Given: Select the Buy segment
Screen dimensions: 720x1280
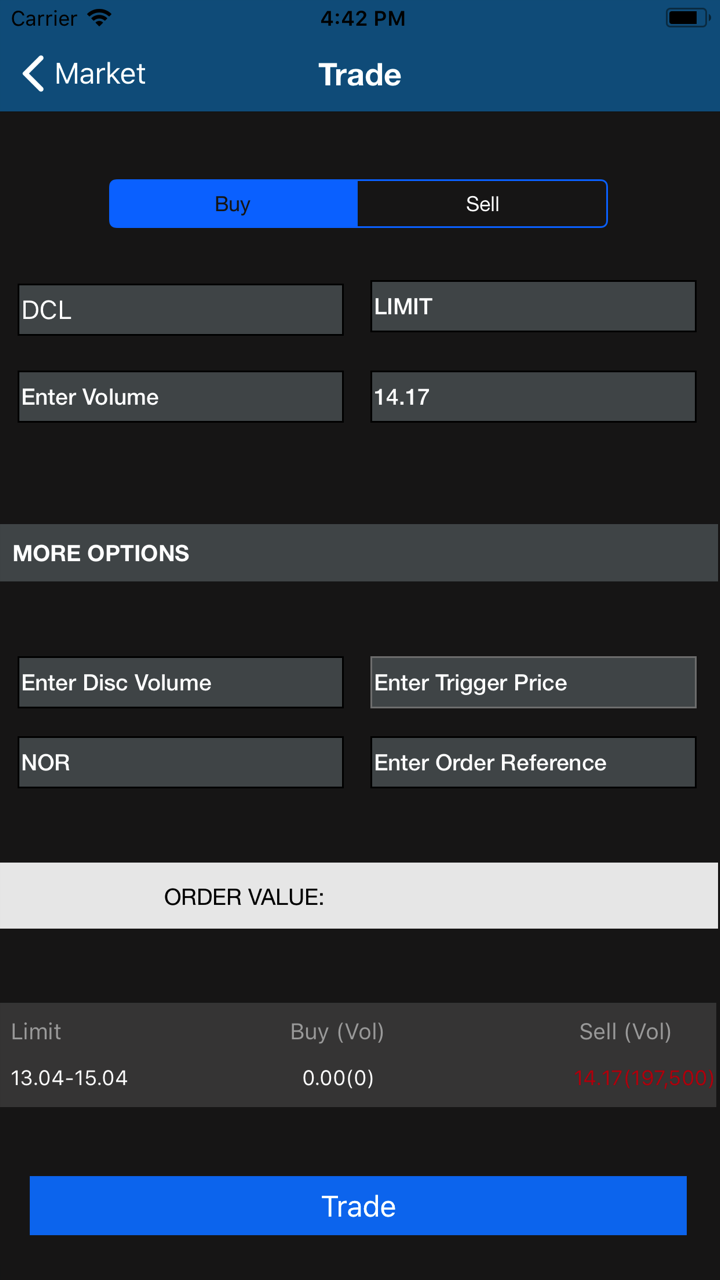Looking at the screenshot, I should [233, 204].
